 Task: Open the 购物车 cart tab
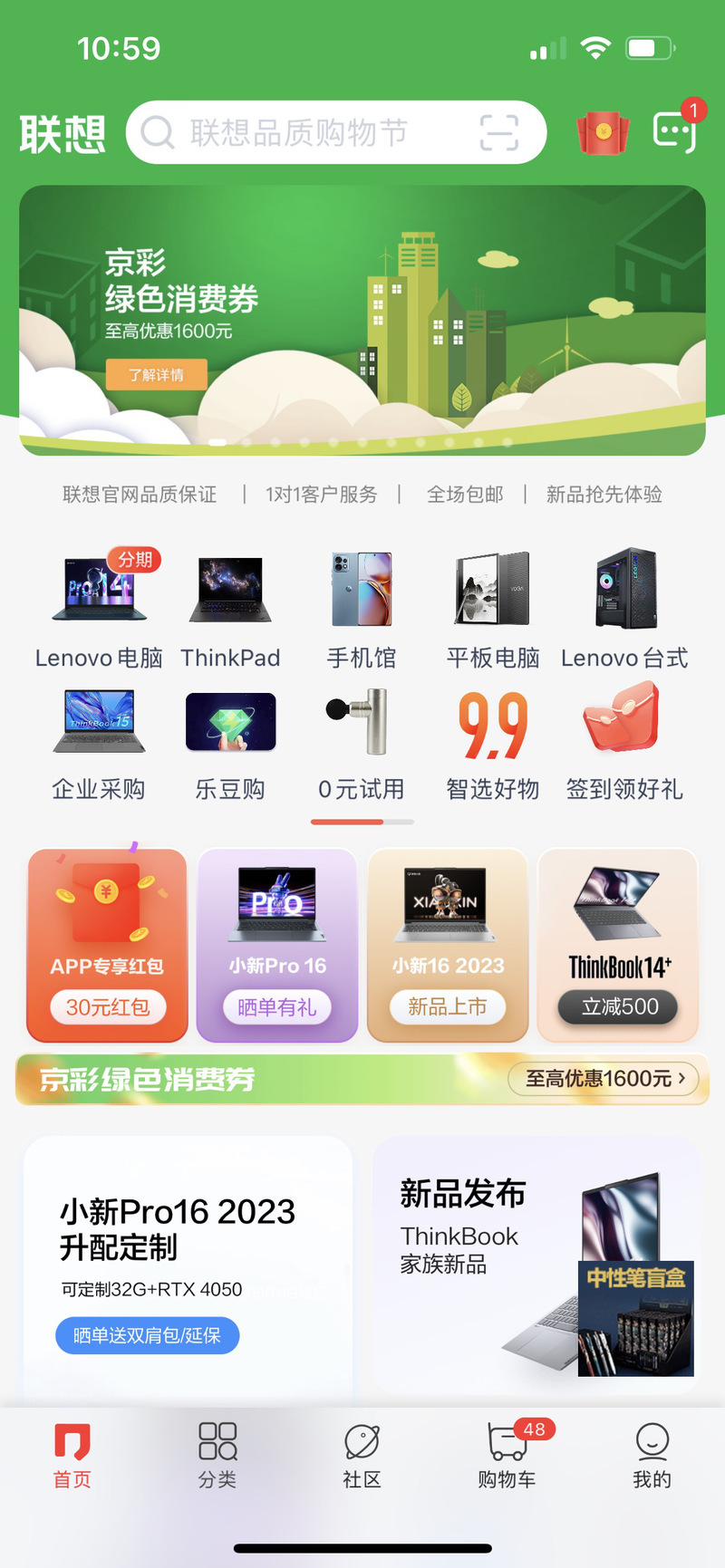click(507, 1455)
